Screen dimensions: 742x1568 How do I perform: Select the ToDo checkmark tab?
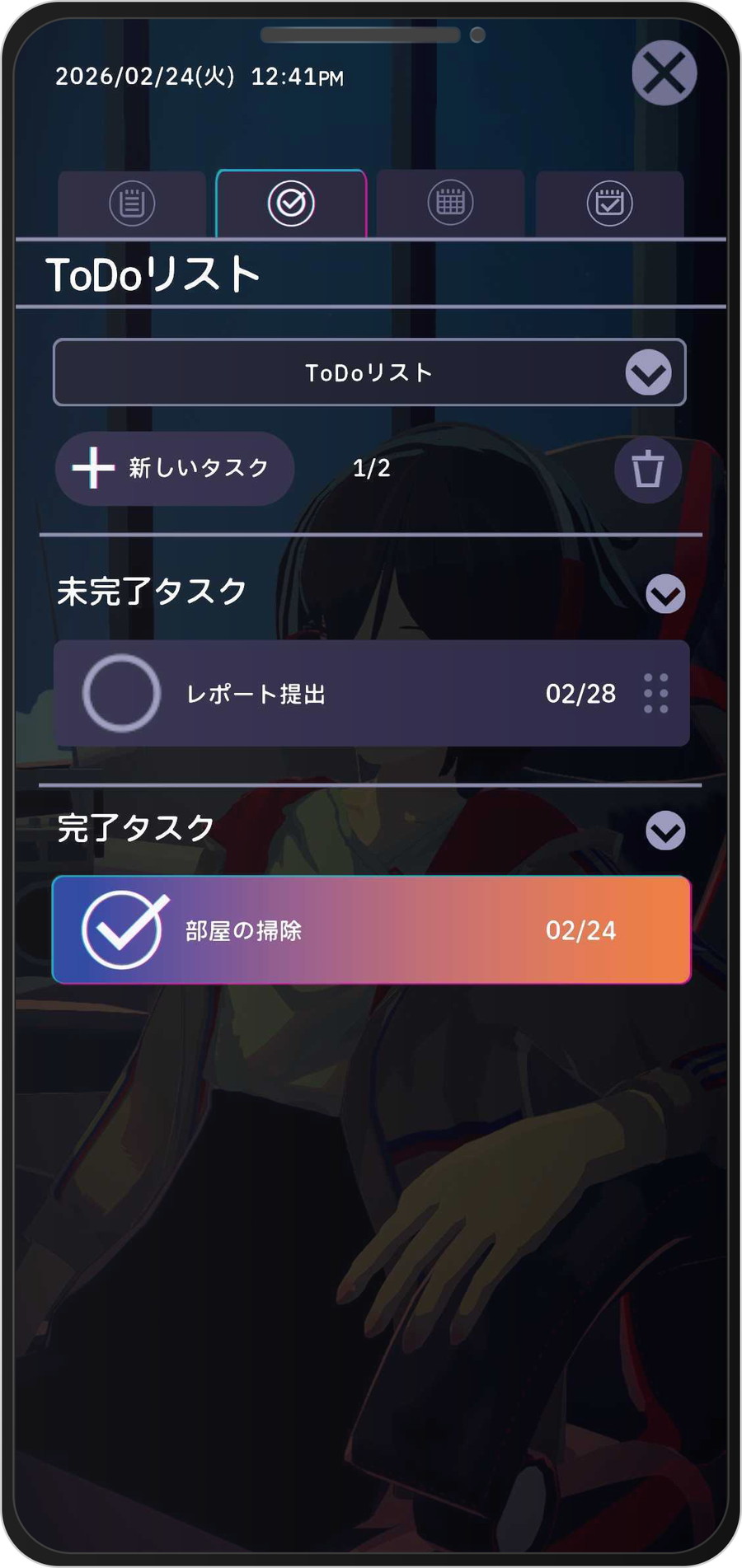coord(291,204)
